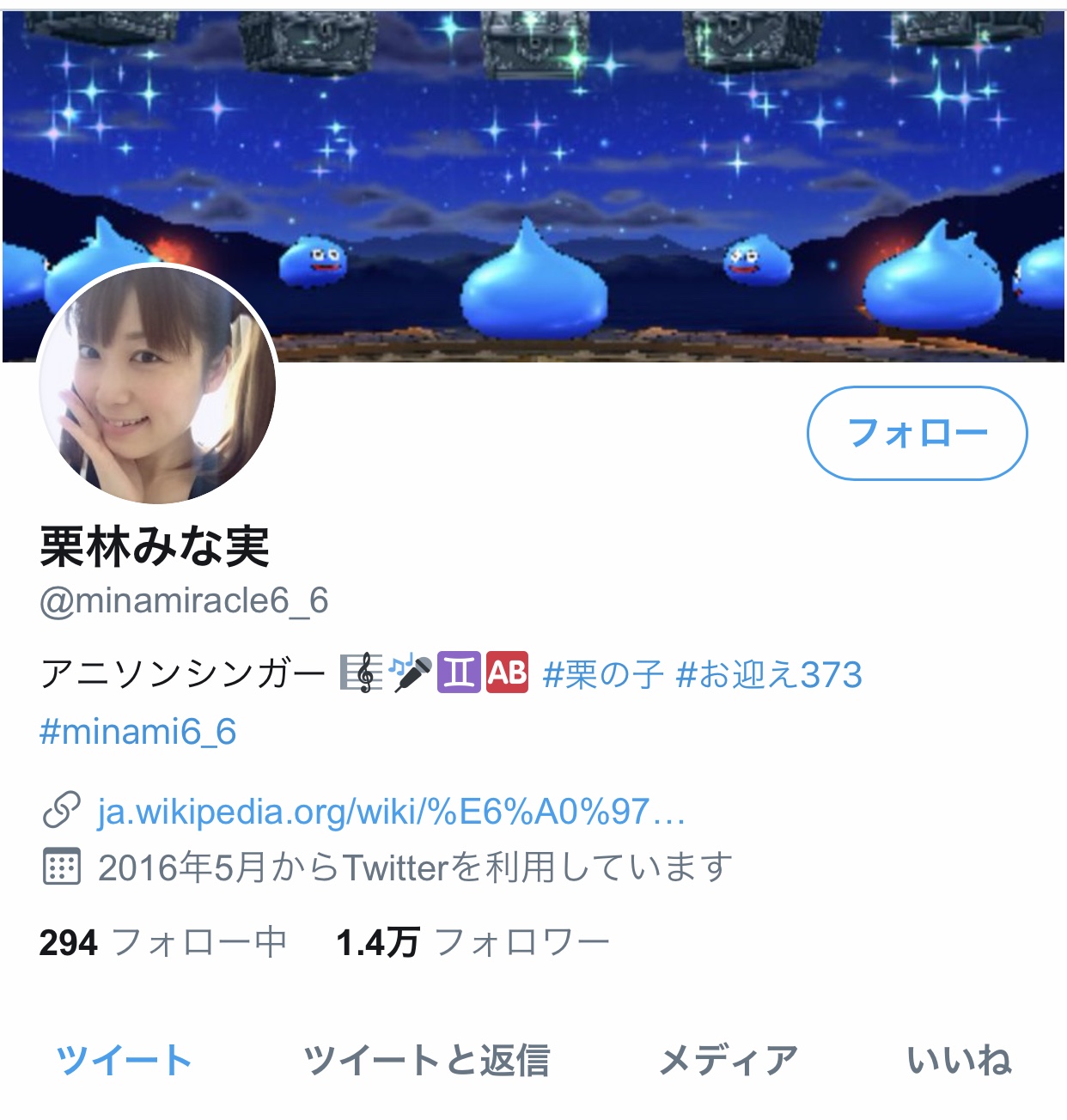Switch to the ツイート tab

coord(124,1061)
